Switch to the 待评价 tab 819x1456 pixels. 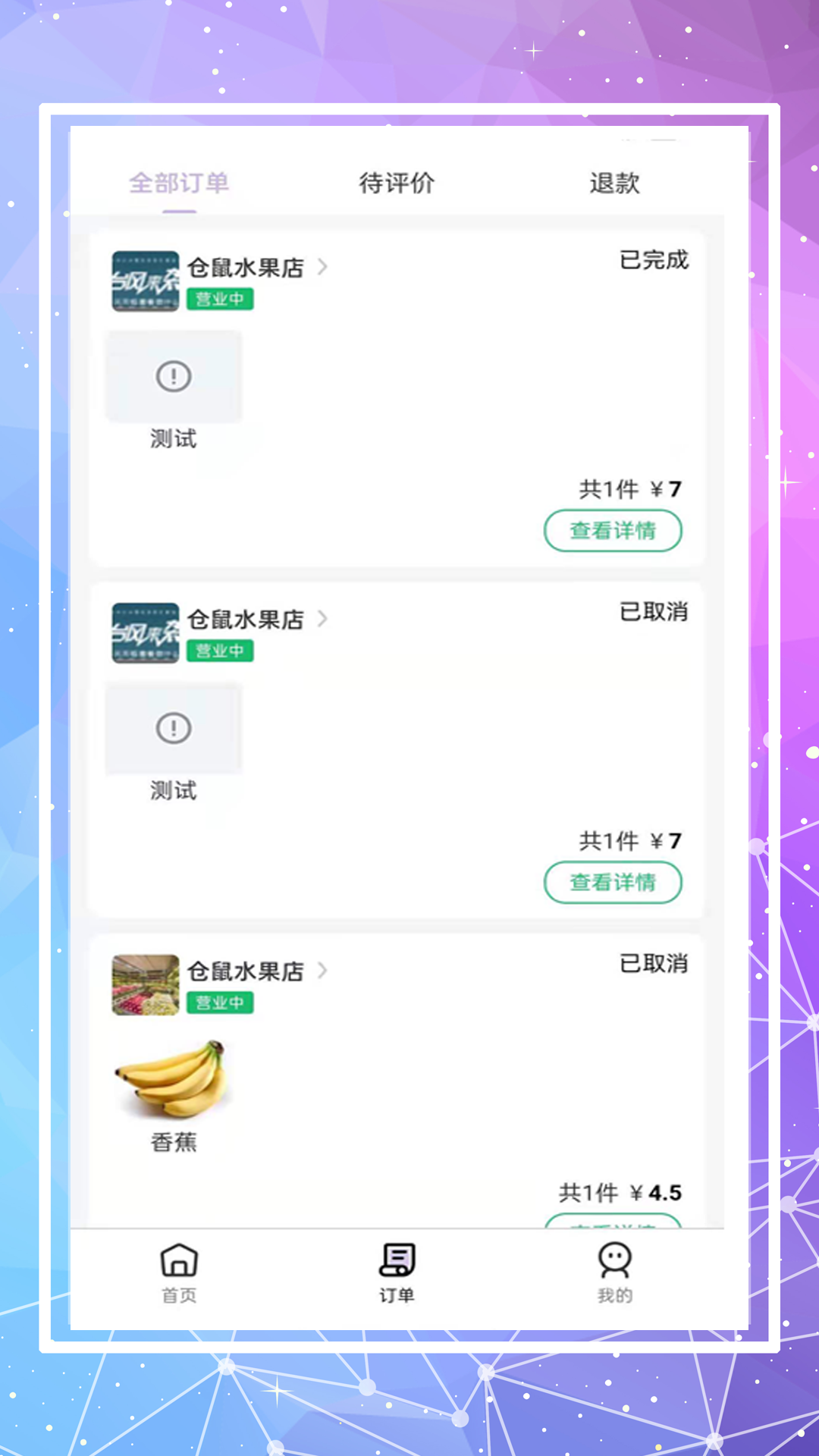(x=396, y=183)
